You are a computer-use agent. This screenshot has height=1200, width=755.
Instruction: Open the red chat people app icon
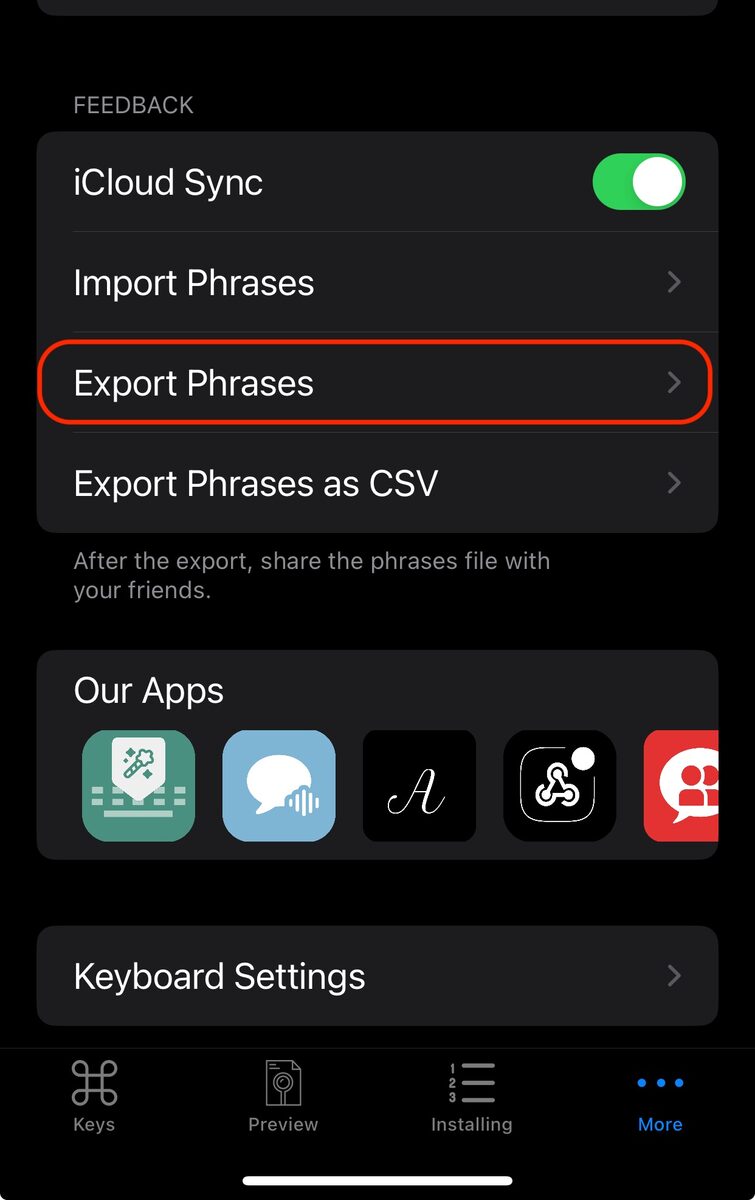(x=681, y=786)
